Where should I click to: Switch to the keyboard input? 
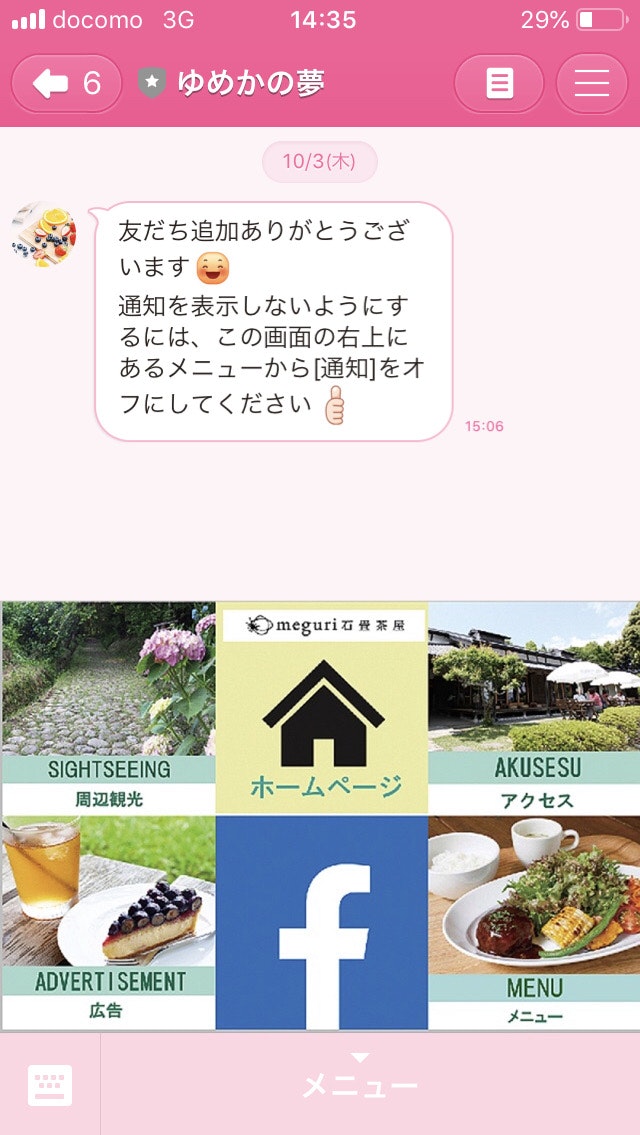coord(50,1085)
